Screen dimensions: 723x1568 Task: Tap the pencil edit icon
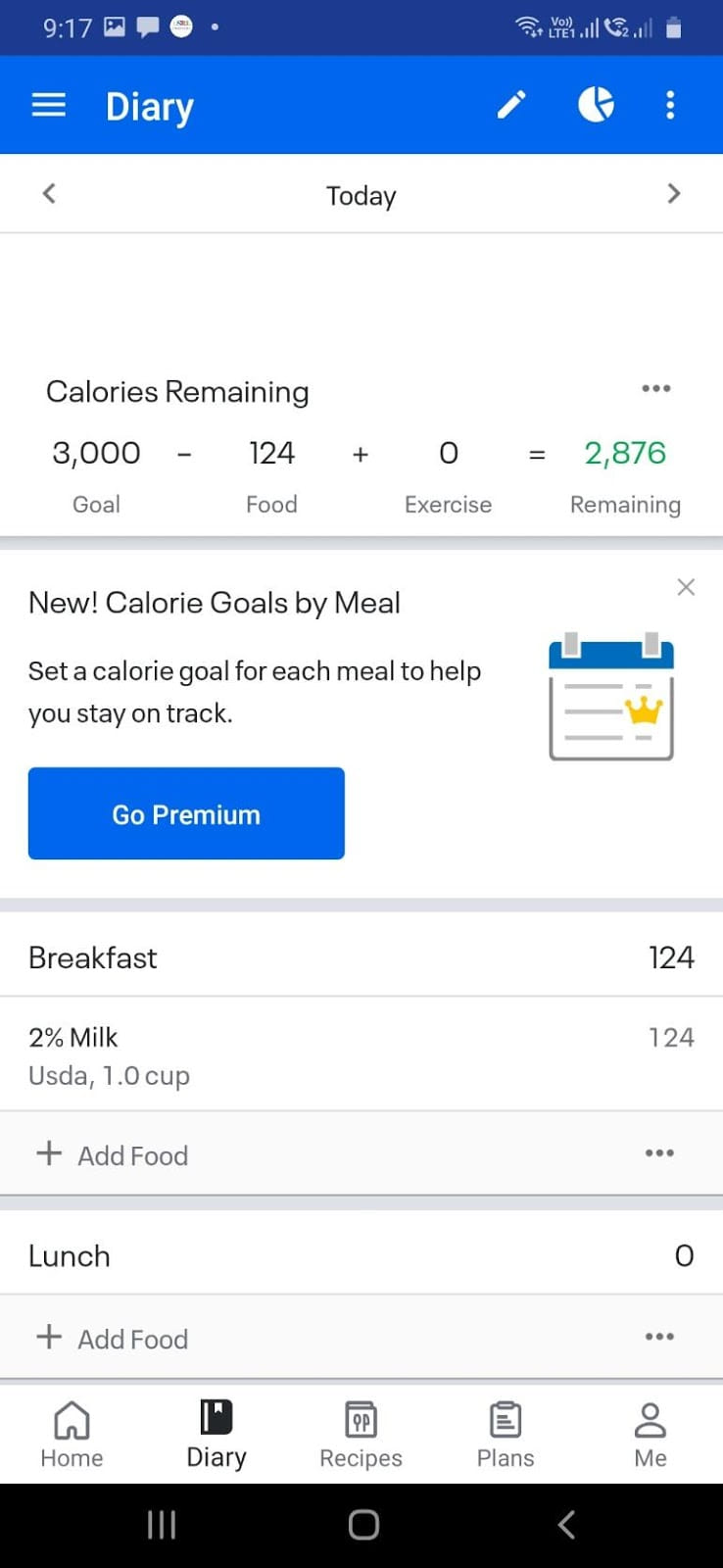point(510,105)
